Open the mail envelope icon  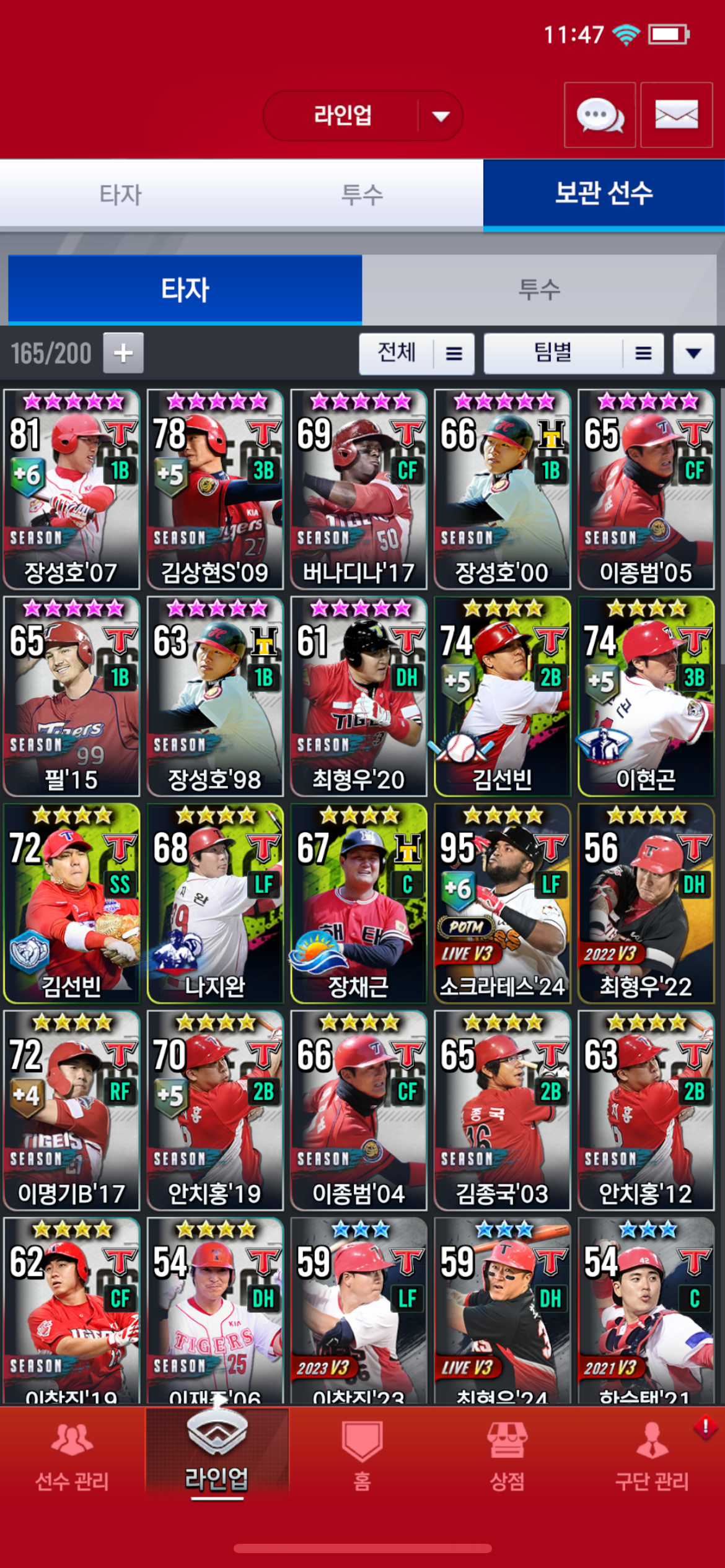676,115
